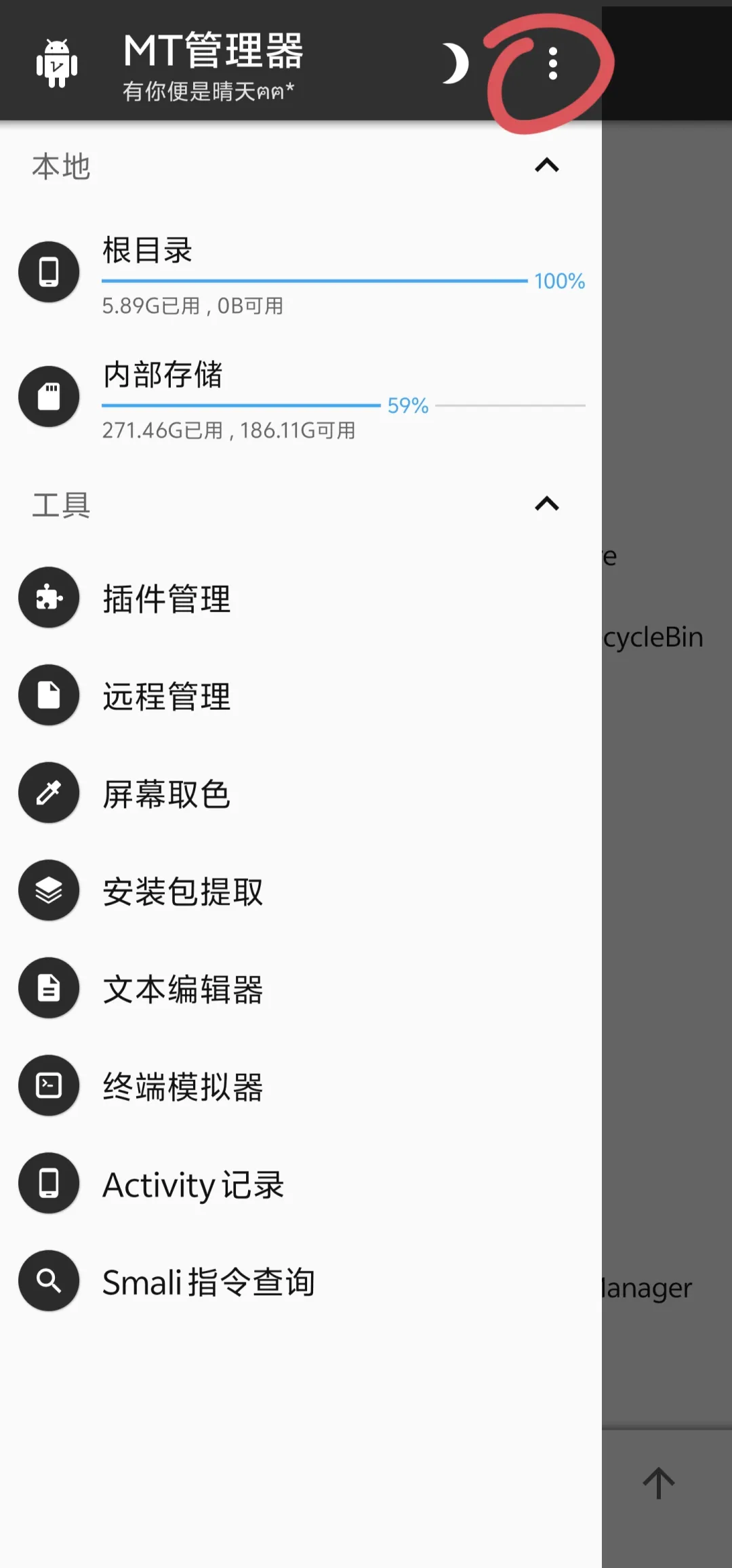Launch 屏幕取色 screen color picker

(301, 793)
